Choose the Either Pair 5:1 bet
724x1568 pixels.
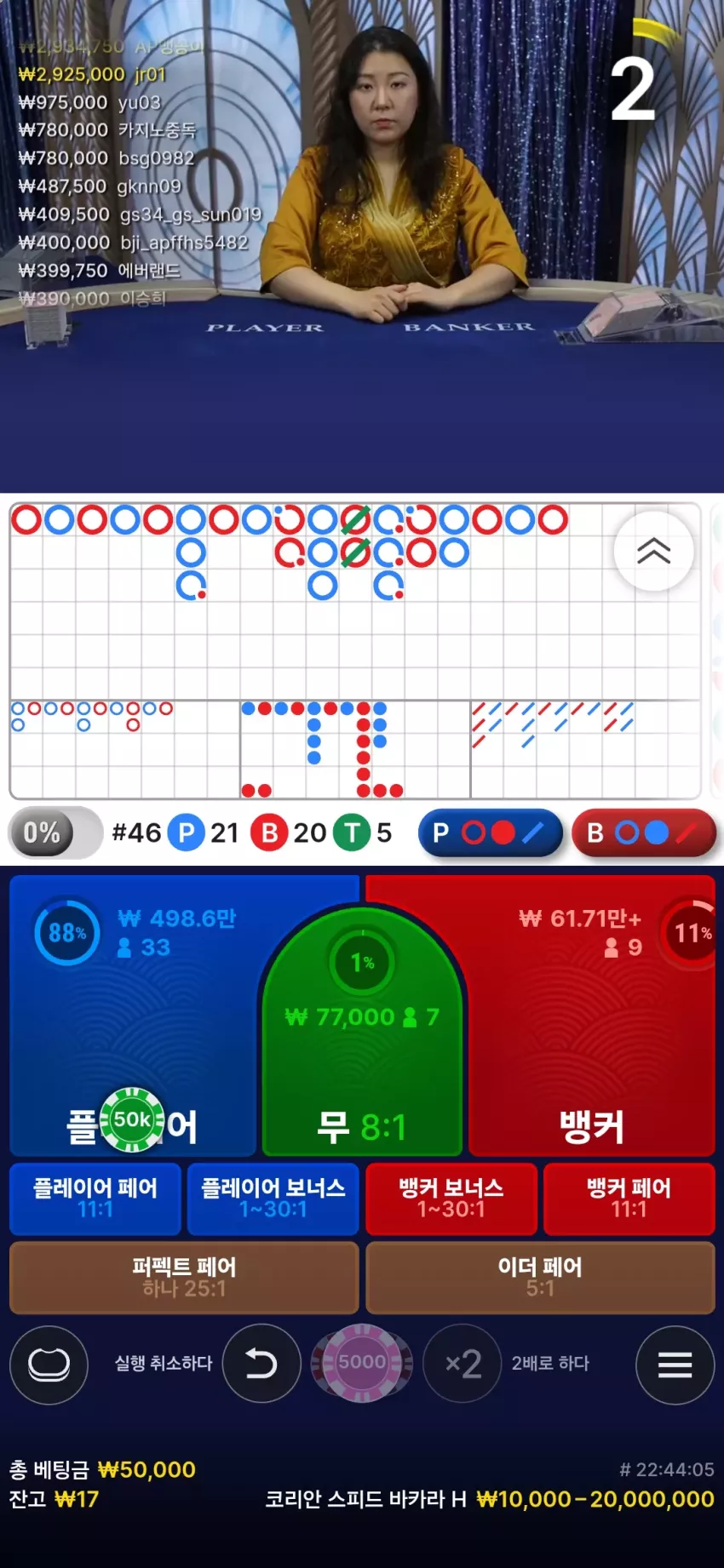click(x=540, y=1277)
